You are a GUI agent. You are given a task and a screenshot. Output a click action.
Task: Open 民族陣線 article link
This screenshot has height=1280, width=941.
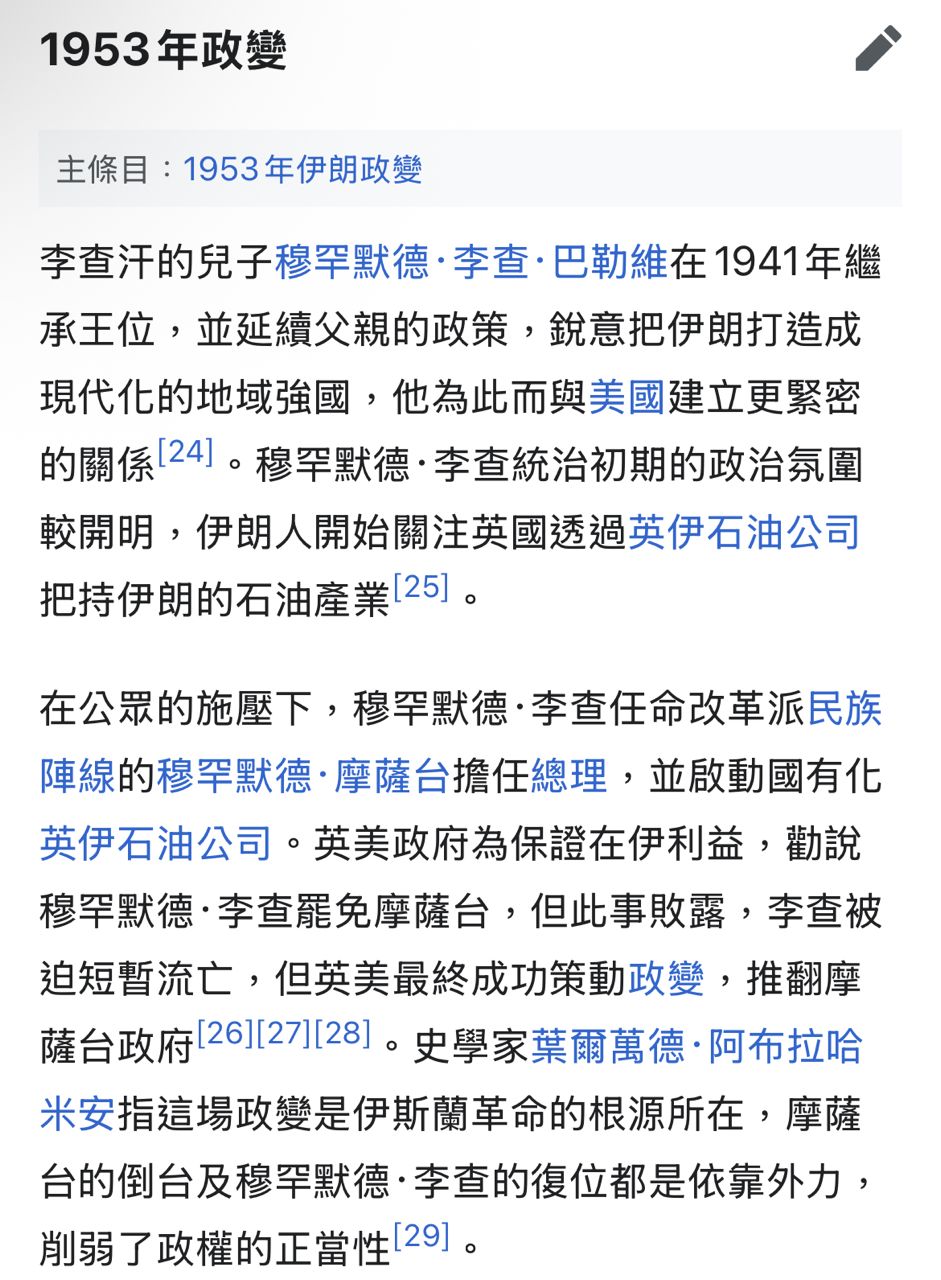coord(461,742)
